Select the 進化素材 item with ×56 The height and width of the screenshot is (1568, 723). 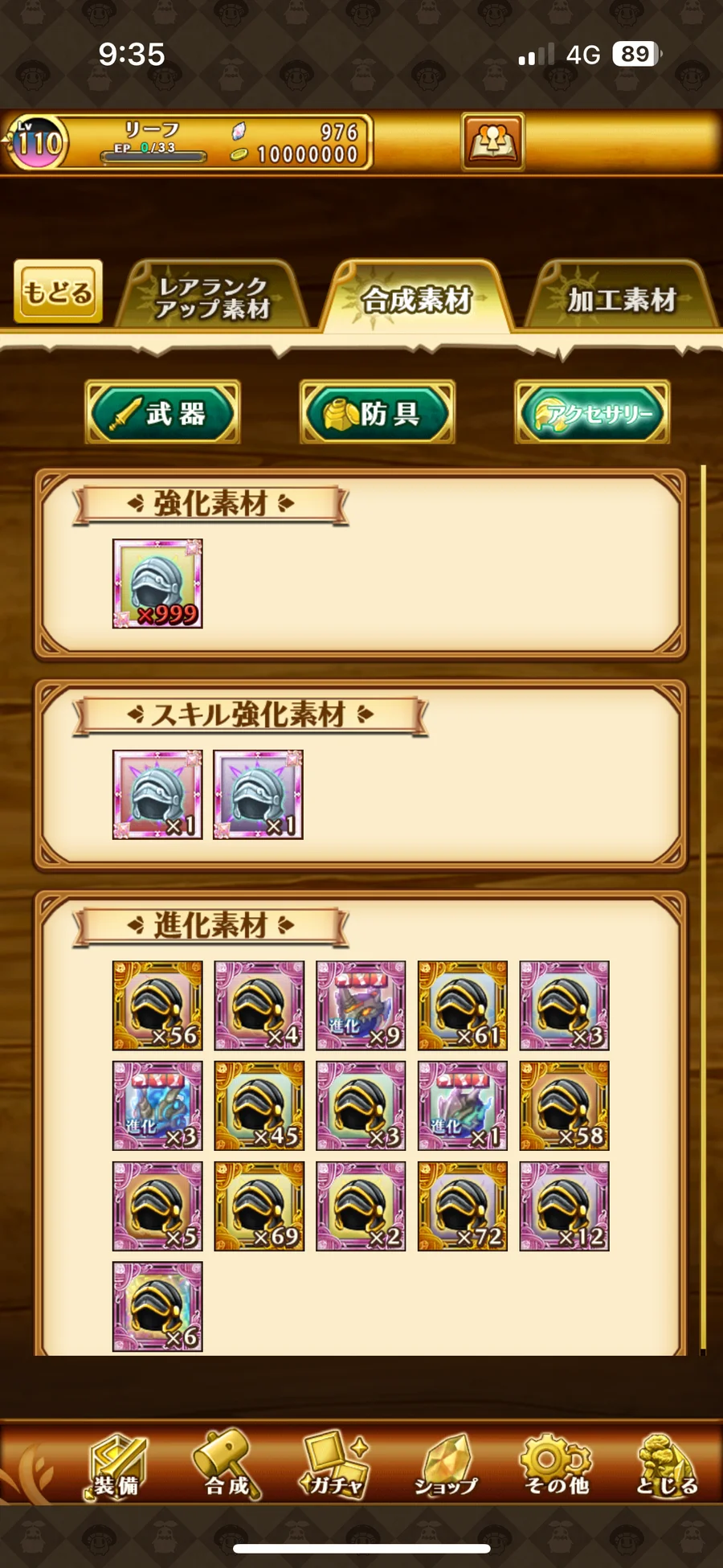click(x=157, y=1005)
